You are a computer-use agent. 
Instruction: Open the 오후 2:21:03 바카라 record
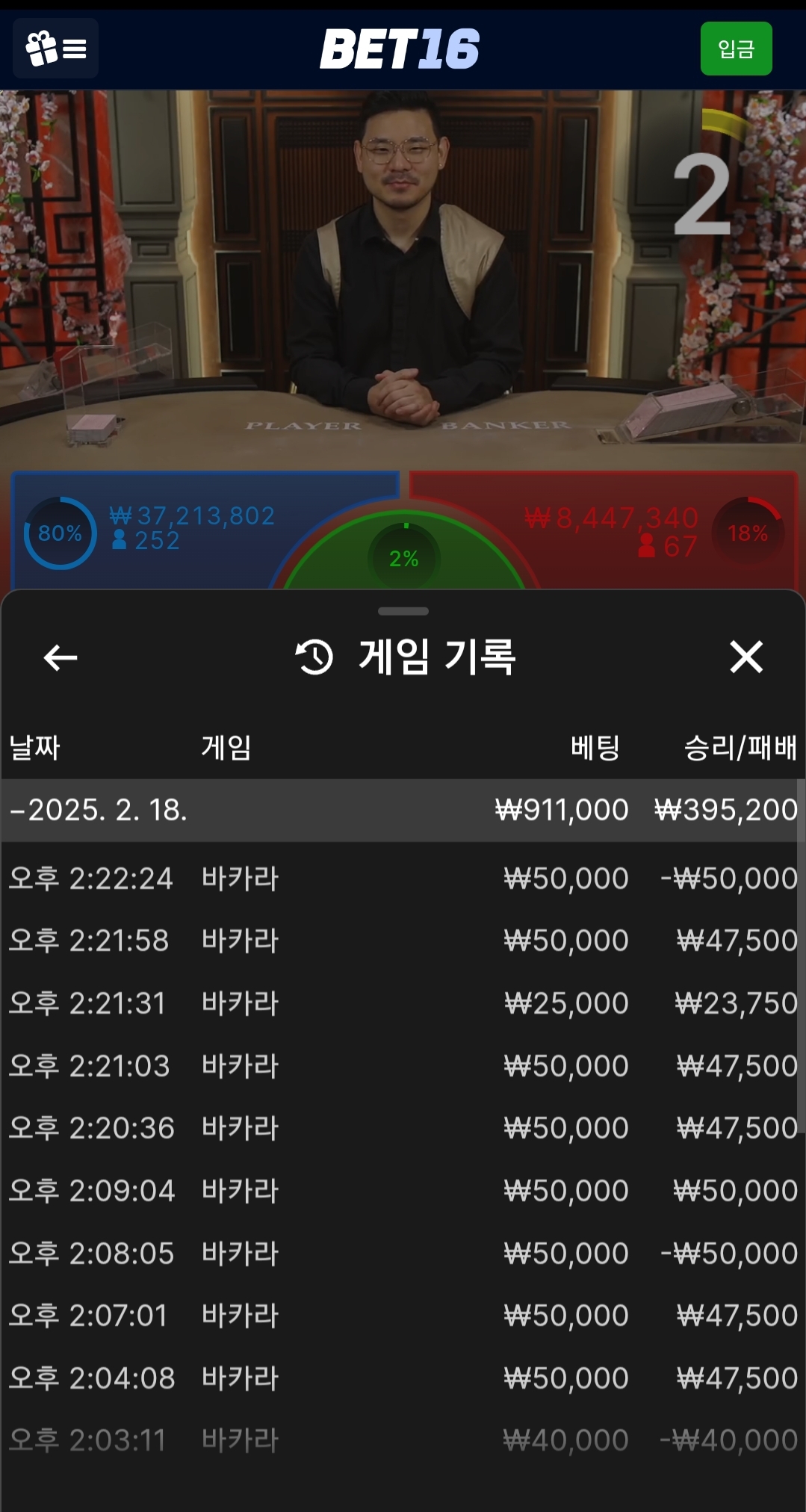[403, 1066]
